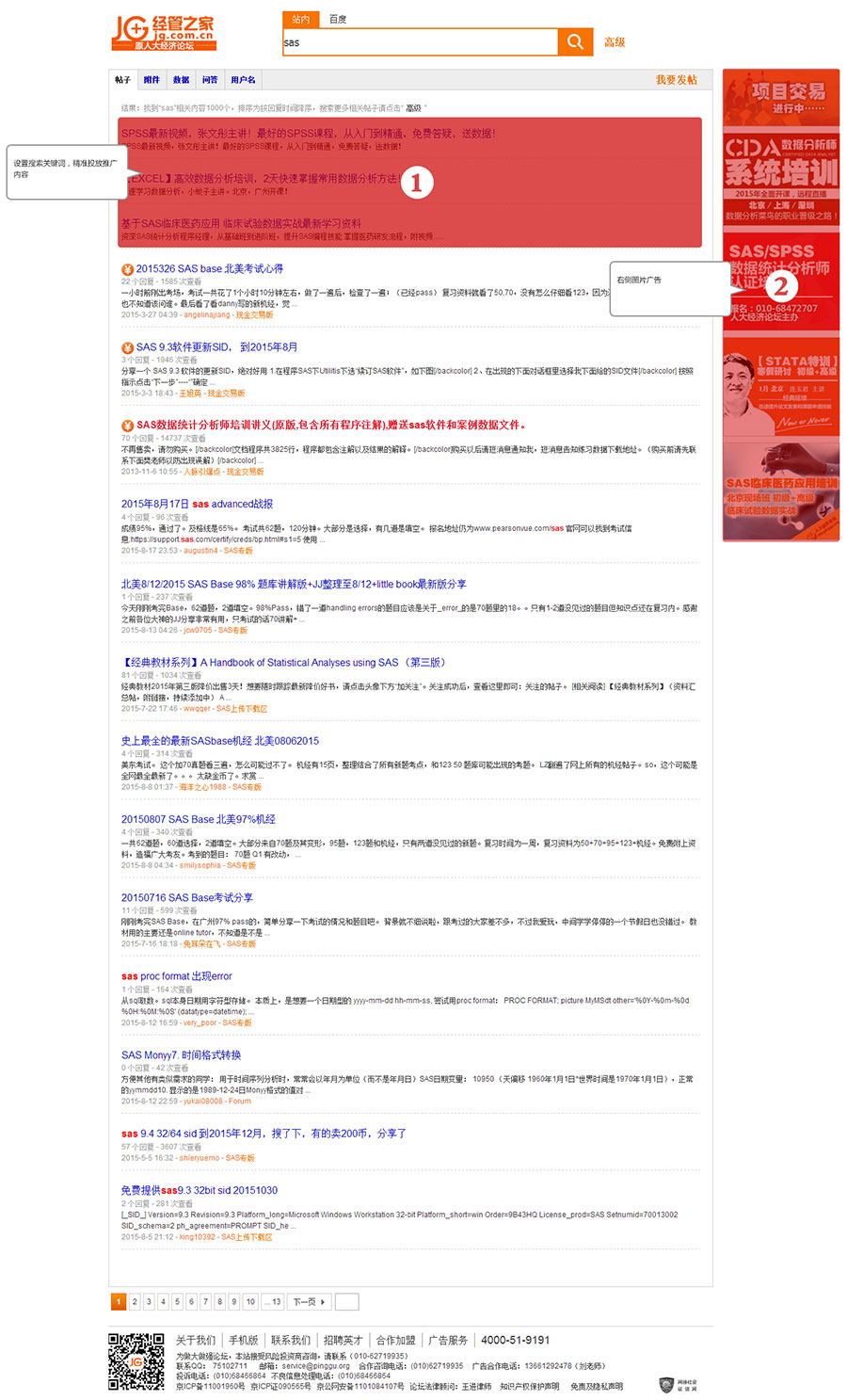Switch to the 用户名 tab

(243, 80)
